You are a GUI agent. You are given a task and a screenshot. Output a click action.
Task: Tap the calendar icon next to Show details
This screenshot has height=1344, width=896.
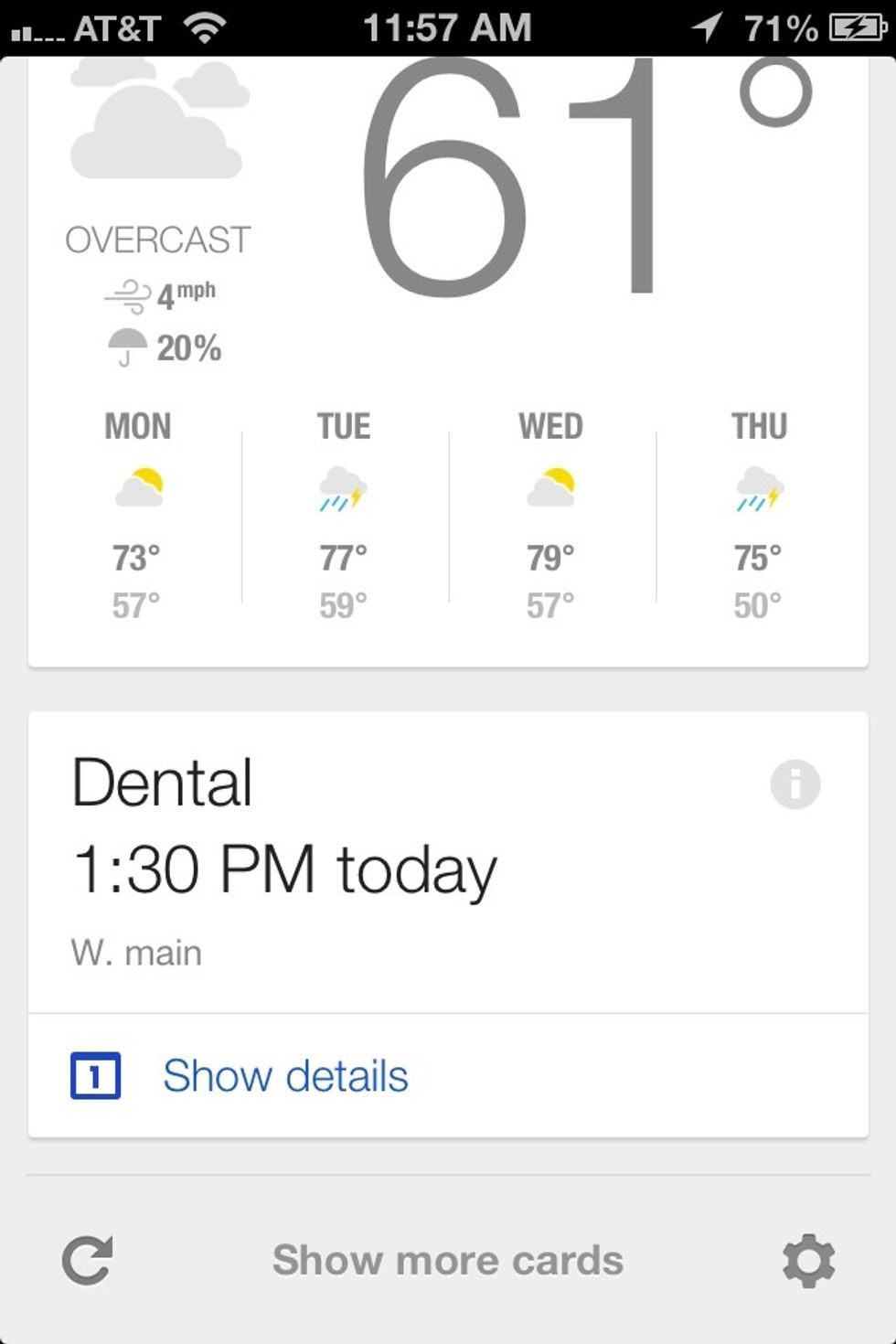(x=95, y=1076)
